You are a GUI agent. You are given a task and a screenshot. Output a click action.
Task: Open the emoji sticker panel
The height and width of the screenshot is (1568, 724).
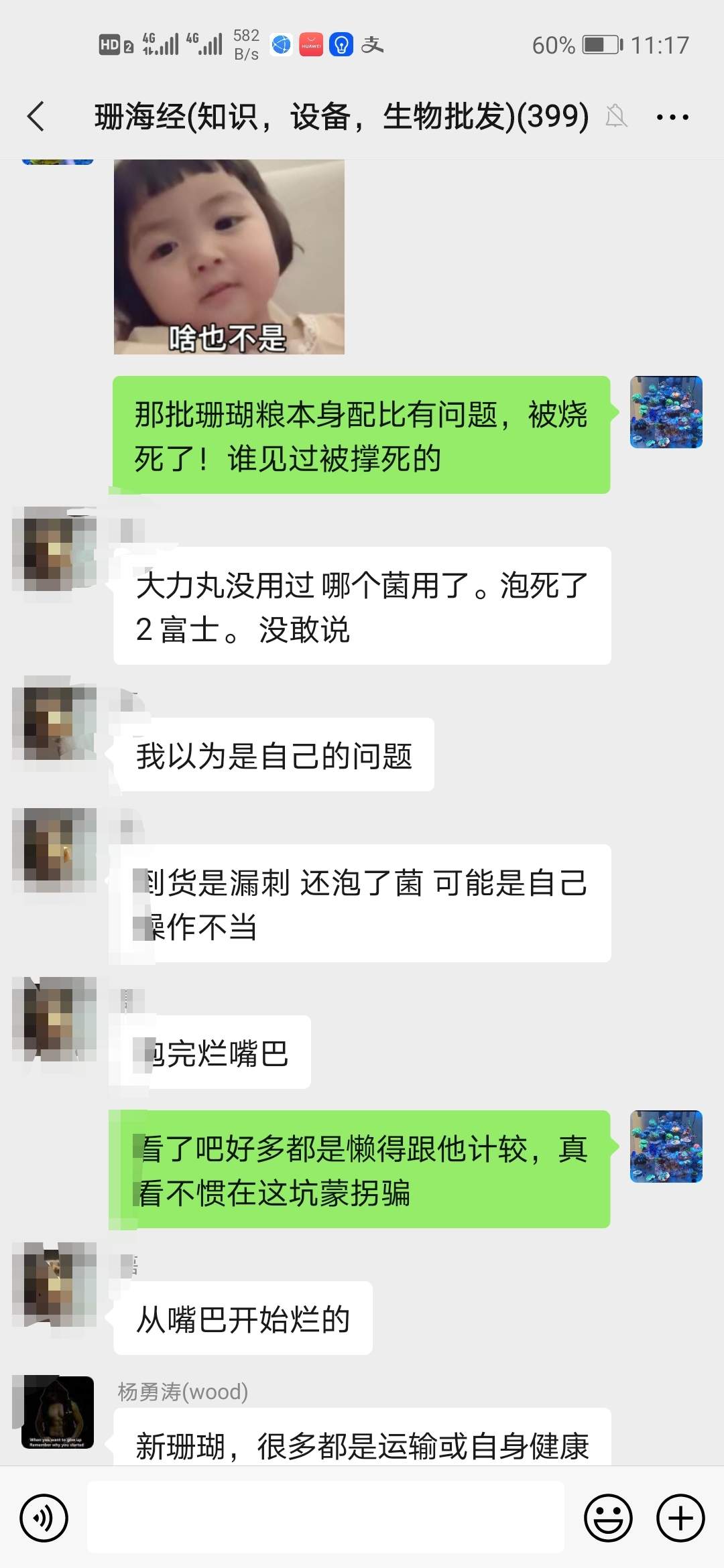click(x=608, y=1518)
